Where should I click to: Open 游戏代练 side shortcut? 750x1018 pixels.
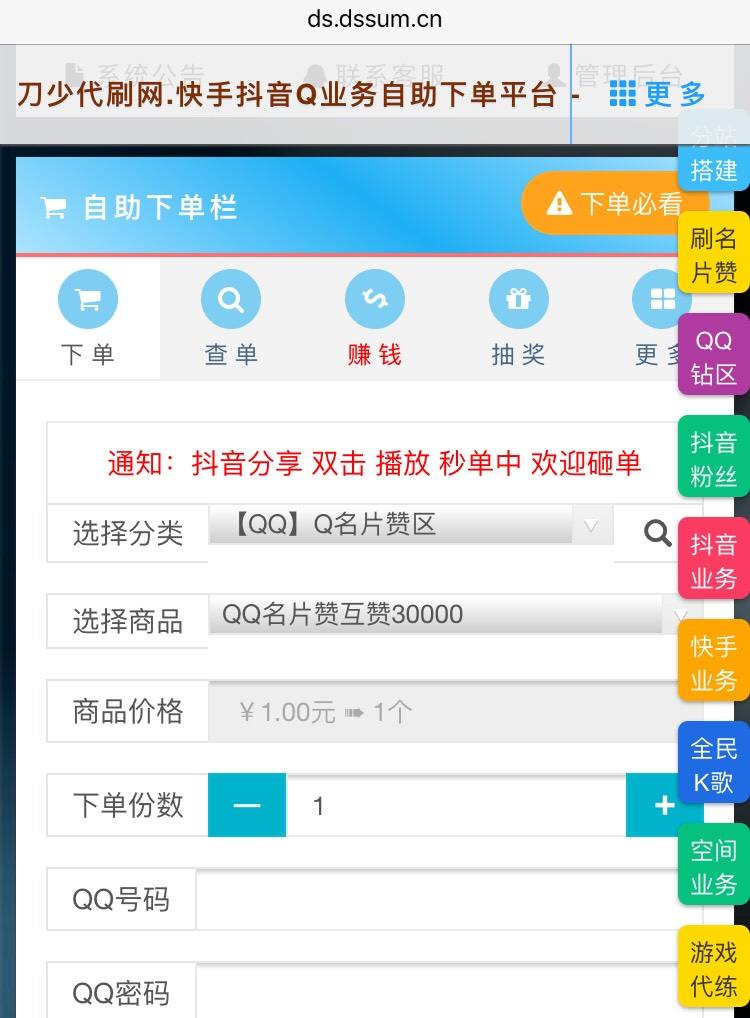(x=713, y=968)
